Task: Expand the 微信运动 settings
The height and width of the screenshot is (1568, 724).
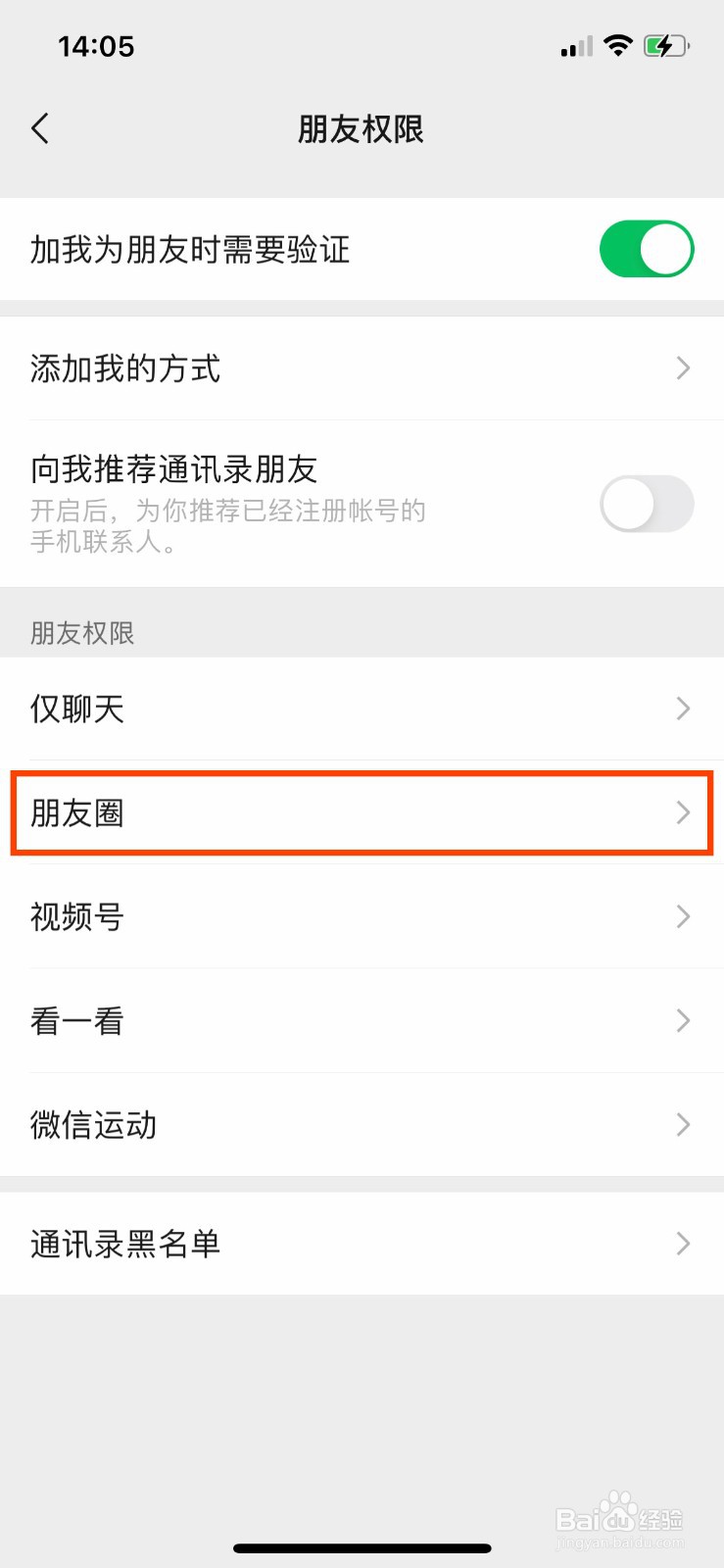Action: 362,1124
